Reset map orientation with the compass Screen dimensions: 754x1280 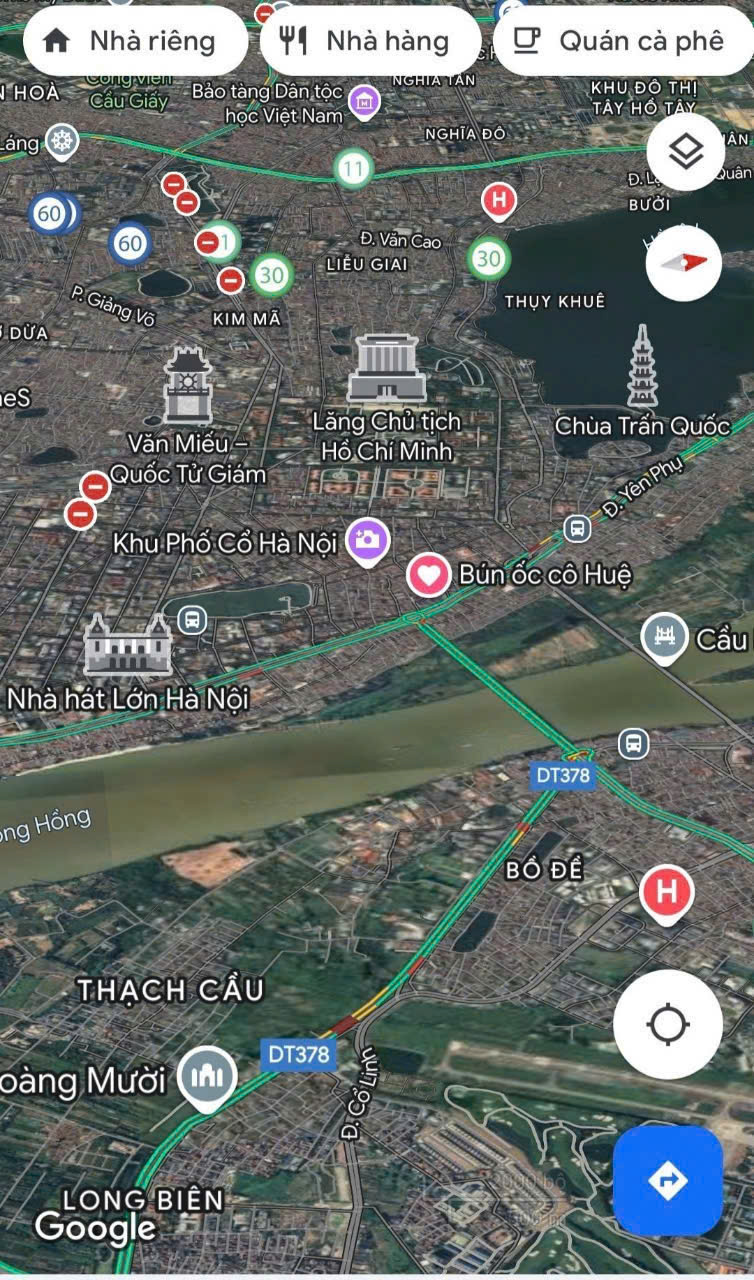[685, 262]
